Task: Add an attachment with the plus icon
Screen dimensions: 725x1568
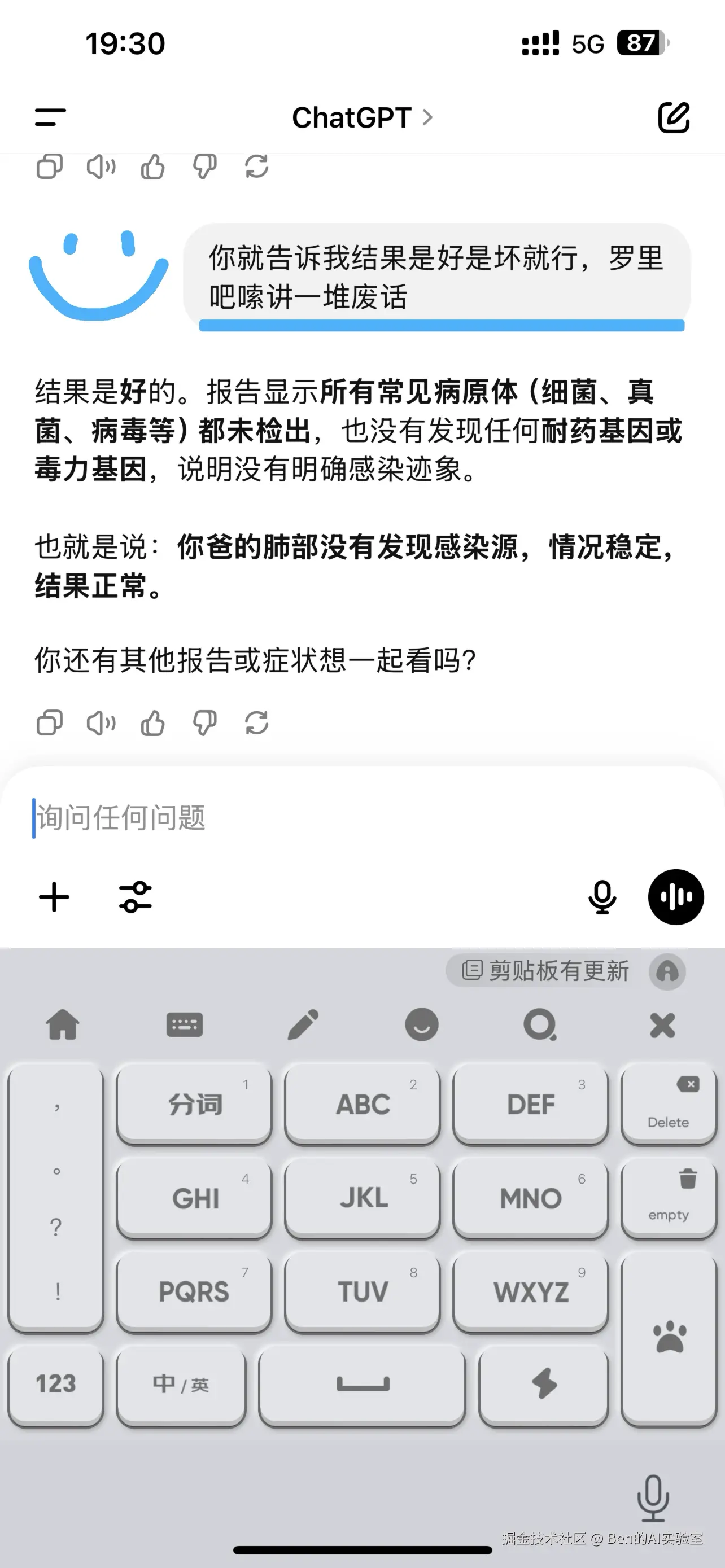Action: (54, 897)
